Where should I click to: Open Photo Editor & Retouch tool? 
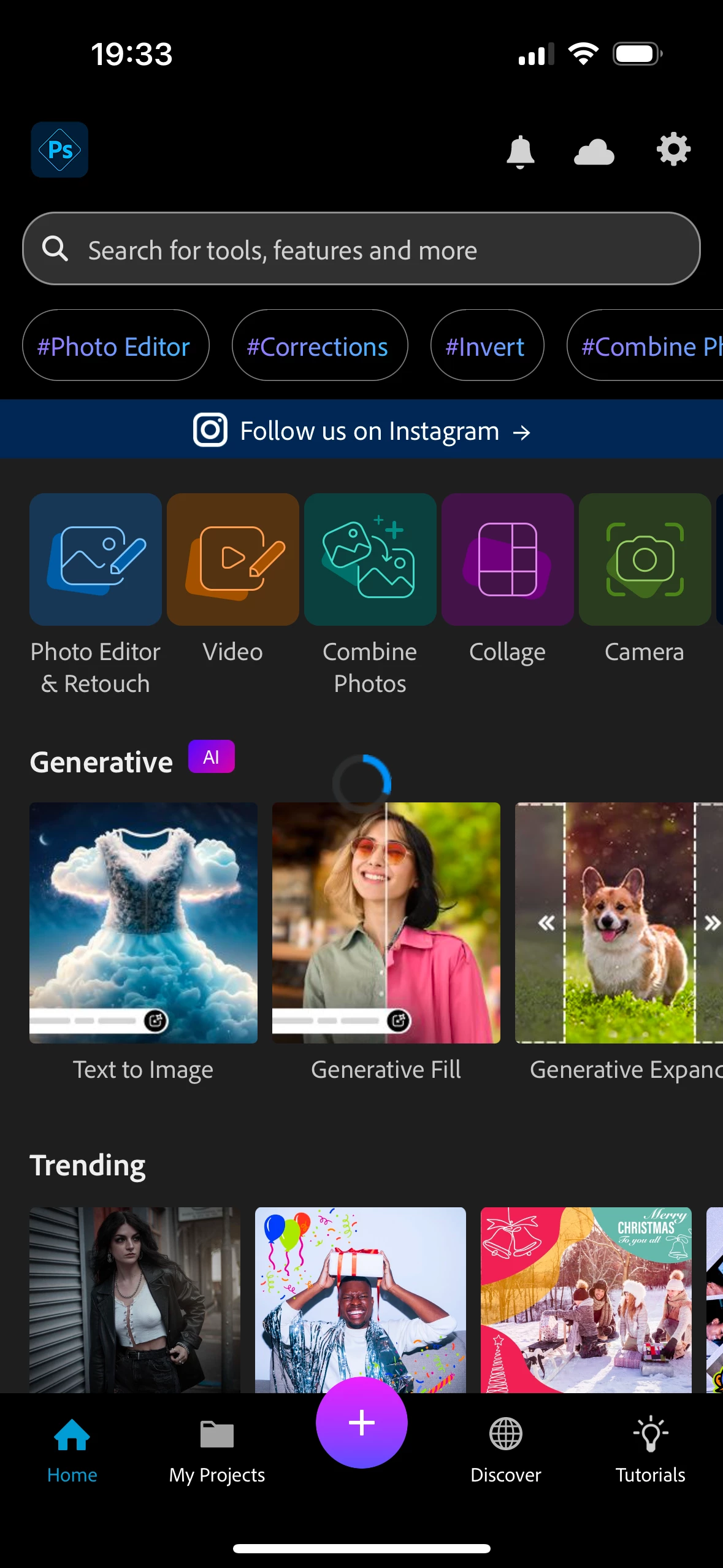pyautogui.click(x=96, y=560)
